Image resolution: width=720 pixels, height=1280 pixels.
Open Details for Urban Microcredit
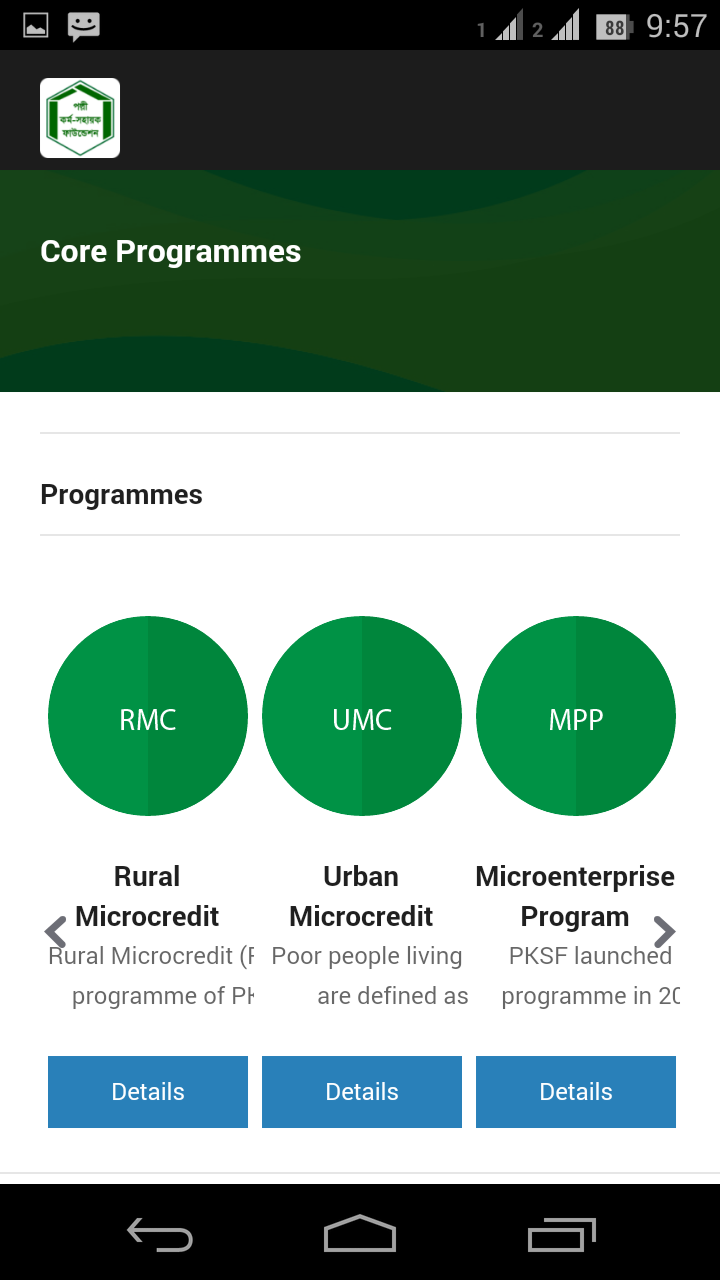[x=362, y=1092]
